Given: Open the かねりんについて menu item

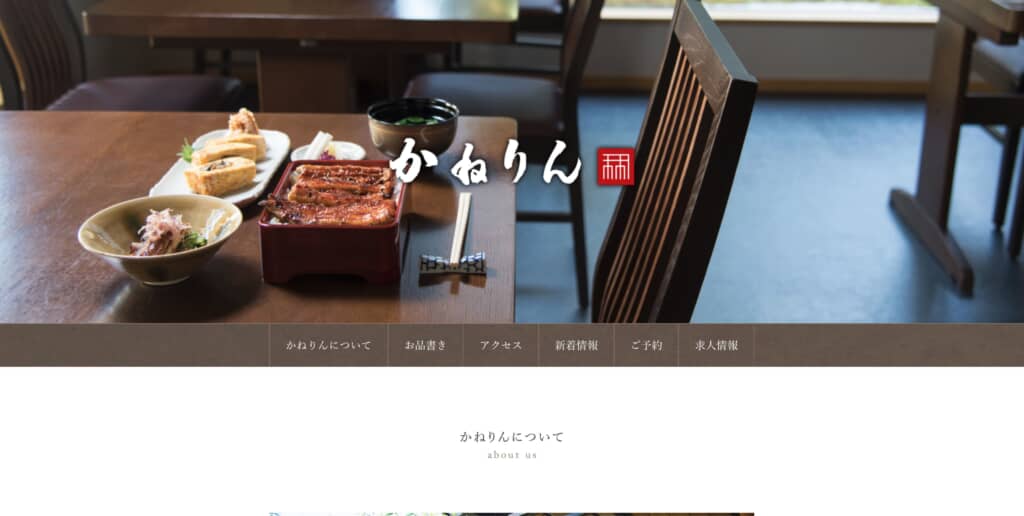Looking at the screenshot, I should coord(328,345).
